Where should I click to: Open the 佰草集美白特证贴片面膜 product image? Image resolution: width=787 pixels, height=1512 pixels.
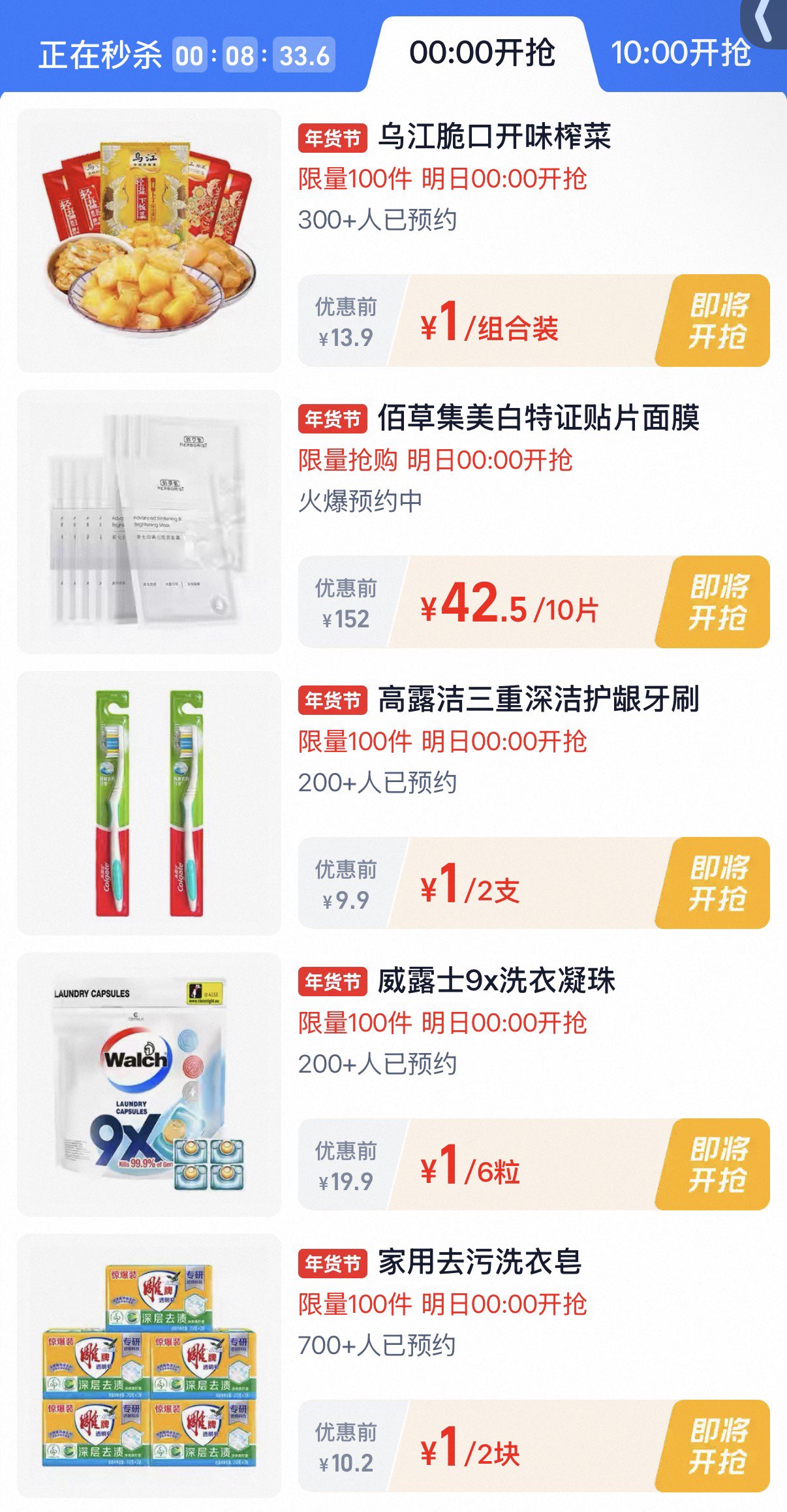(x=149, y=522)
